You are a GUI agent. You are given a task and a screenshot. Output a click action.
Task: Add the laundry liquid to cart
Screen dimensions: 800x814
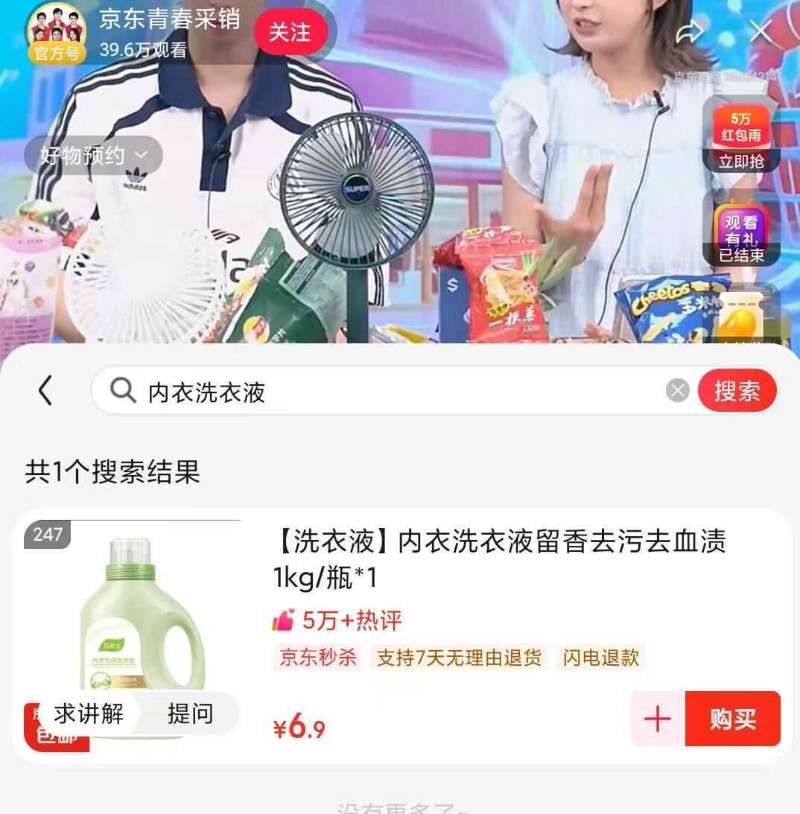pos(657,719)
